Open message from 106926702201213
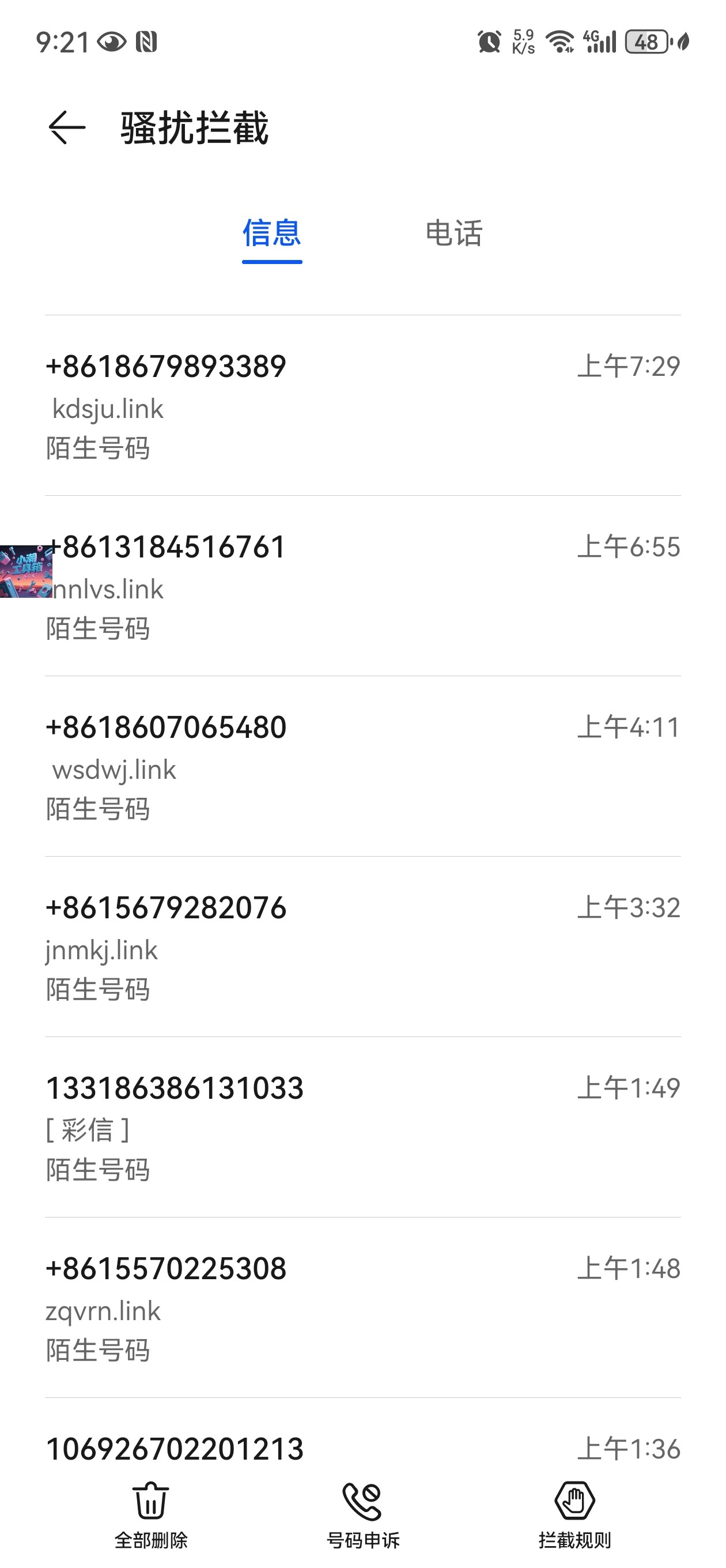726x1568 pixels. tap(362, 1448)
